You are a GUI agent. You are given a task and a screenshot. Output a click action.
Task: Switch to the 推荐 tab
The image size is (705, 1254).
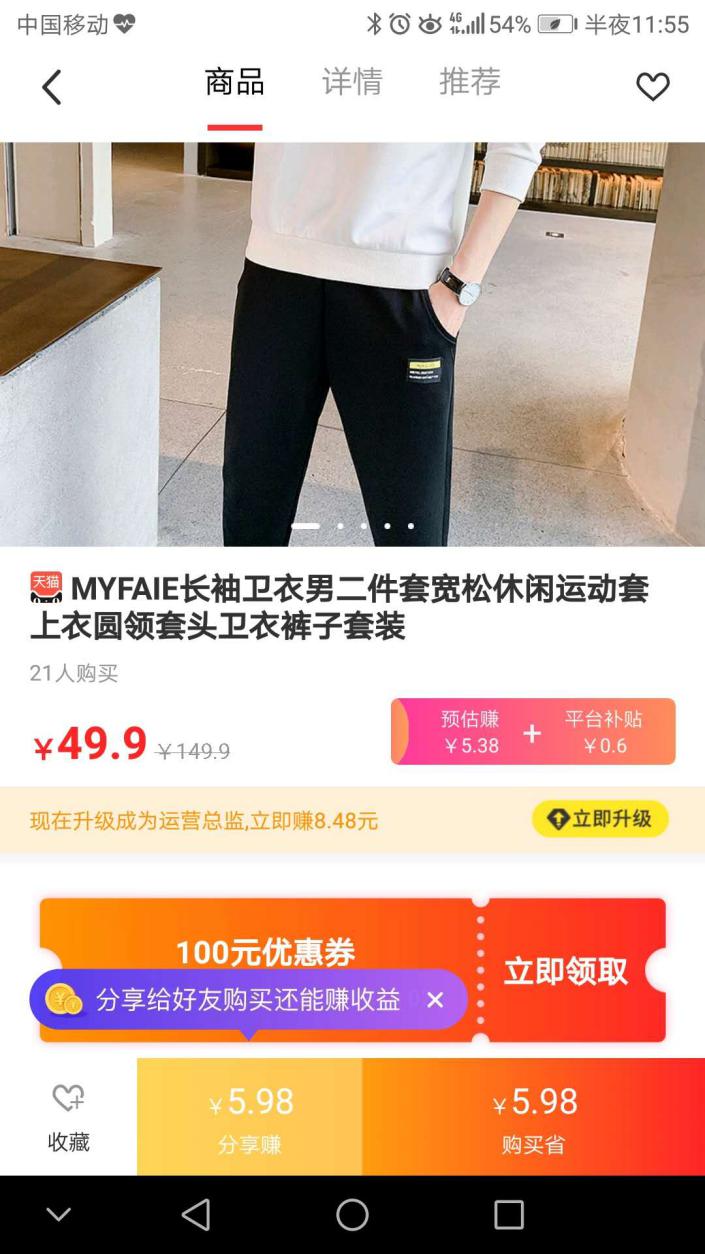(x=469, y=82)
